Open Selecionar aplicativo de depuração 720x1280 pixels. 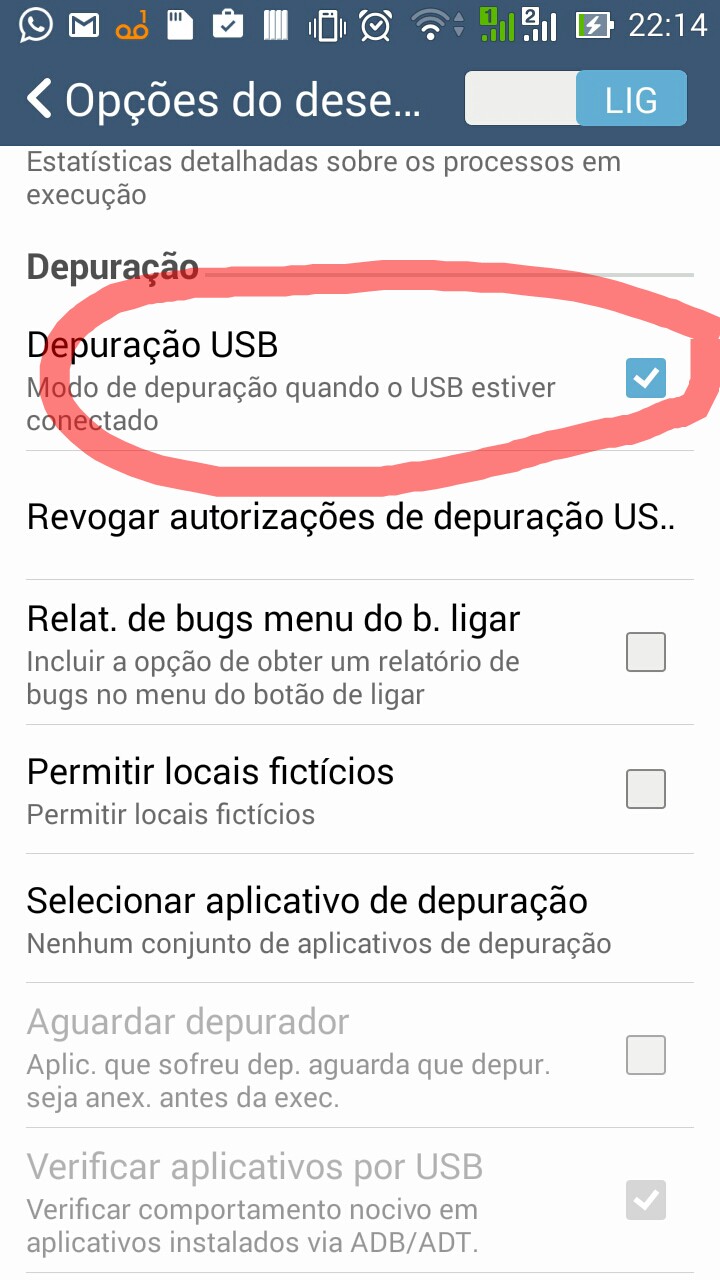click(320, 919)
